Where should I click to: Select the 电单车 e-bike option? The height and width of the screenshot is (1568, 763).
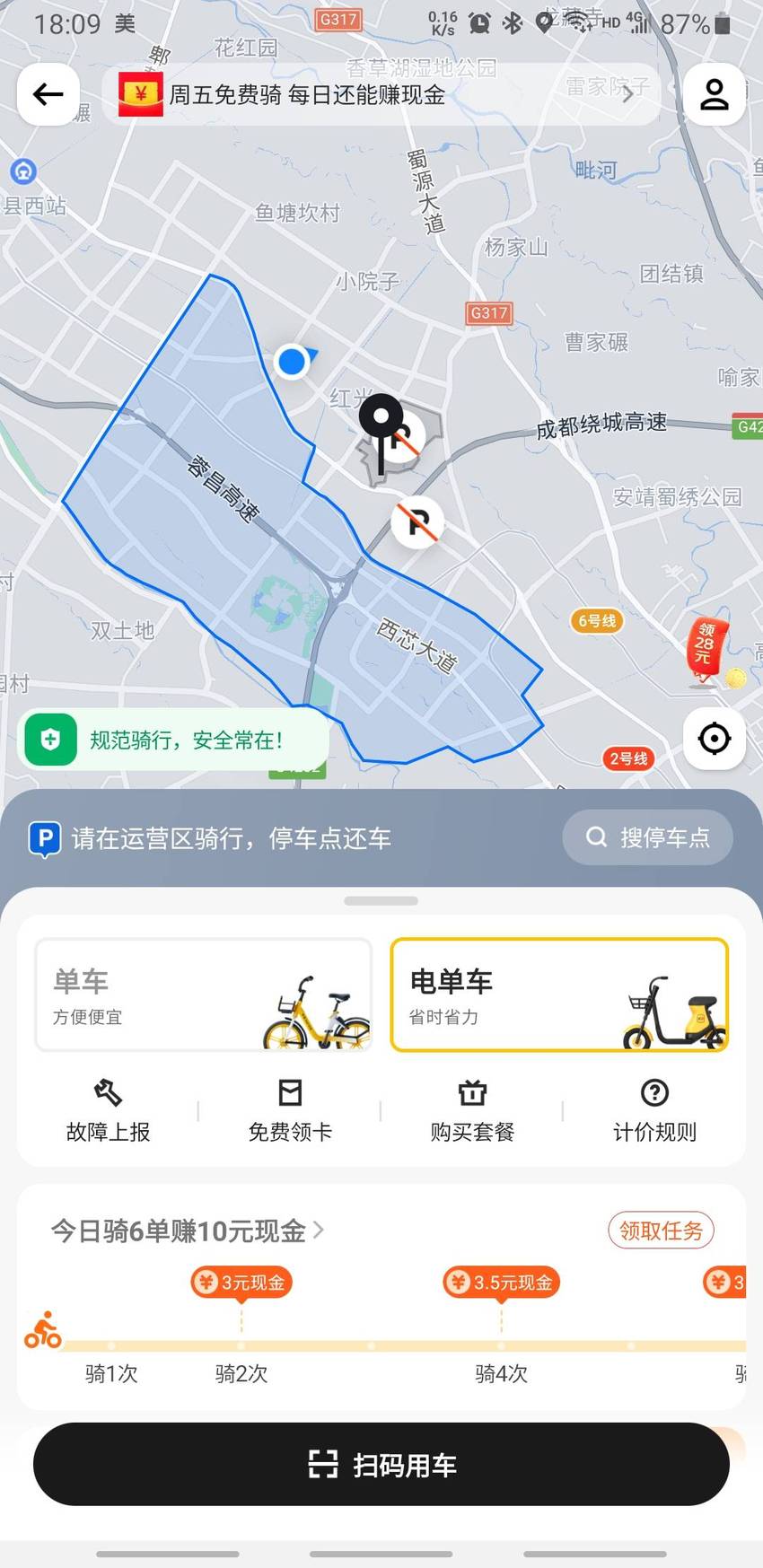point(559,994)
